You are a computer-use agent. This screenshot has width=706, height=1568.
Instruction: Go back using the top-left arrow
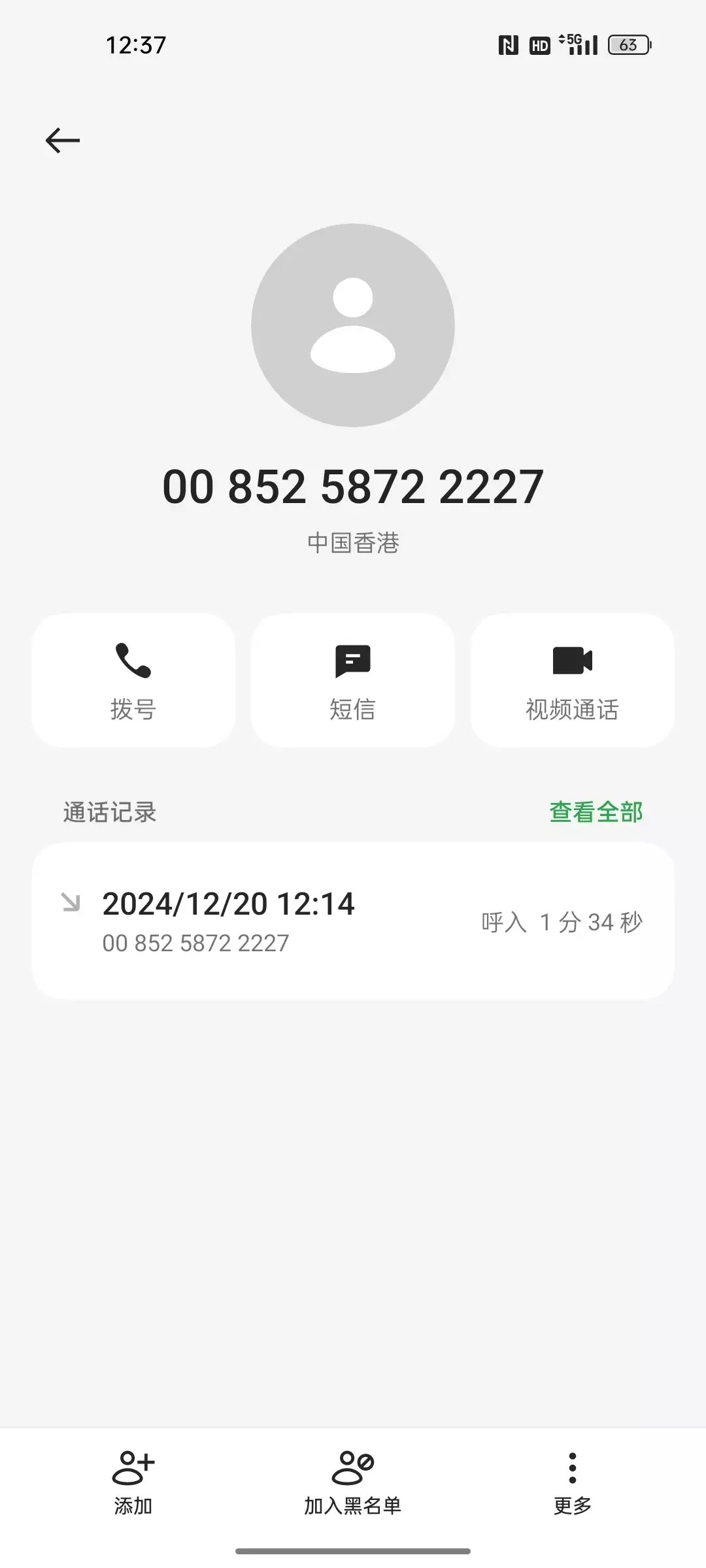coord(63,140)
